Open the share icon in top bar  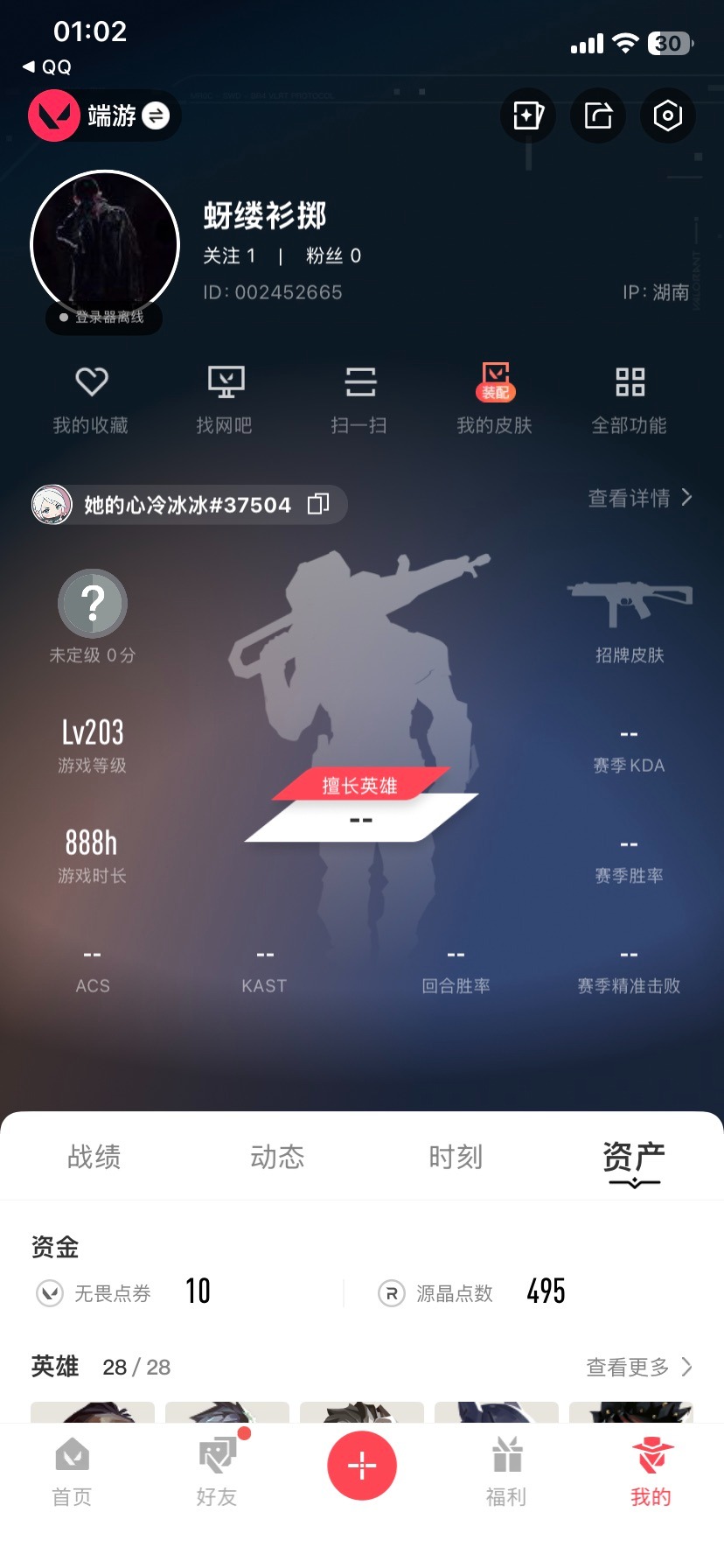pyautogui.click(x=598, y=115)
